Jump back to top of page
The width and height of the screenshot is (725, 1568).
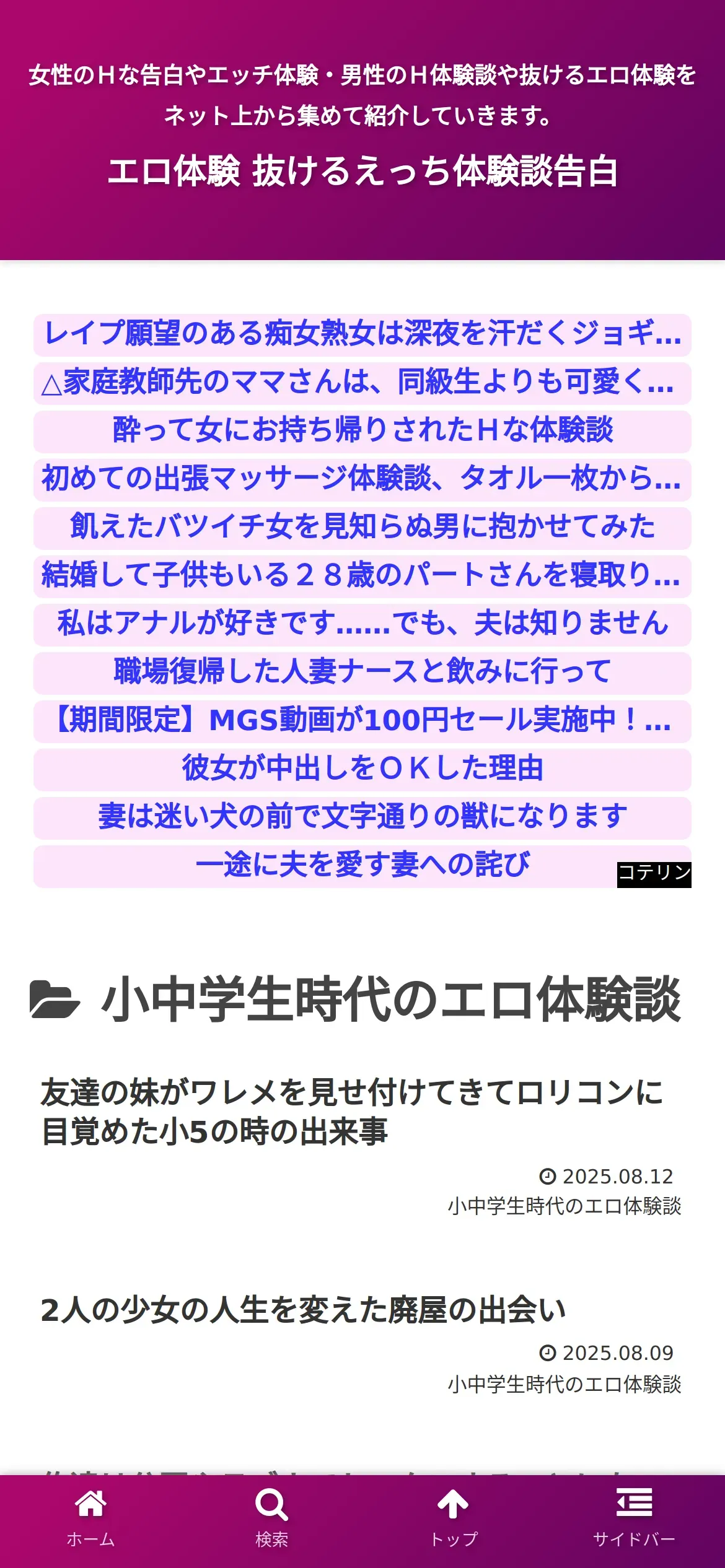coord(453,1520)
